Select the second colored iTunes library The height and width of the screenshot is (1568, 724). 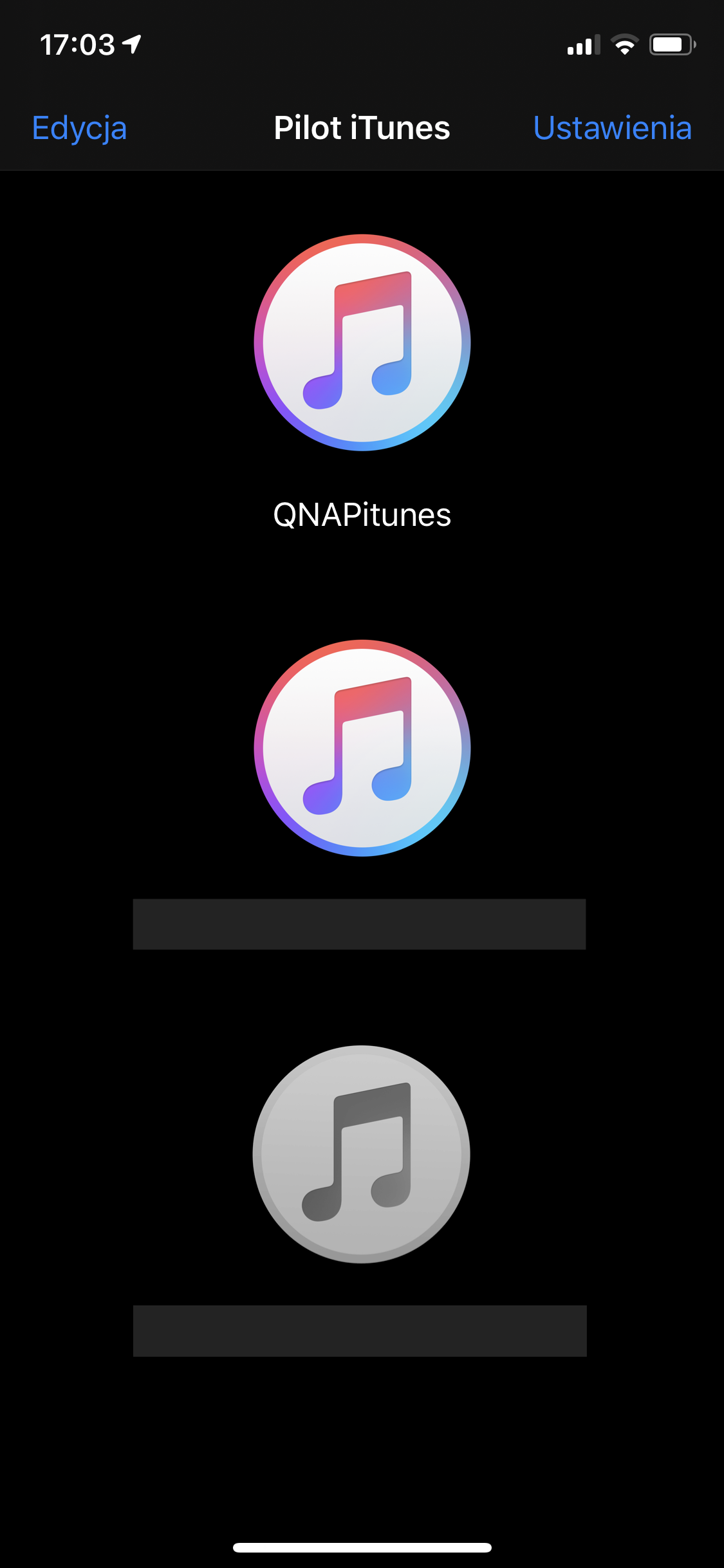pos(362,748)
